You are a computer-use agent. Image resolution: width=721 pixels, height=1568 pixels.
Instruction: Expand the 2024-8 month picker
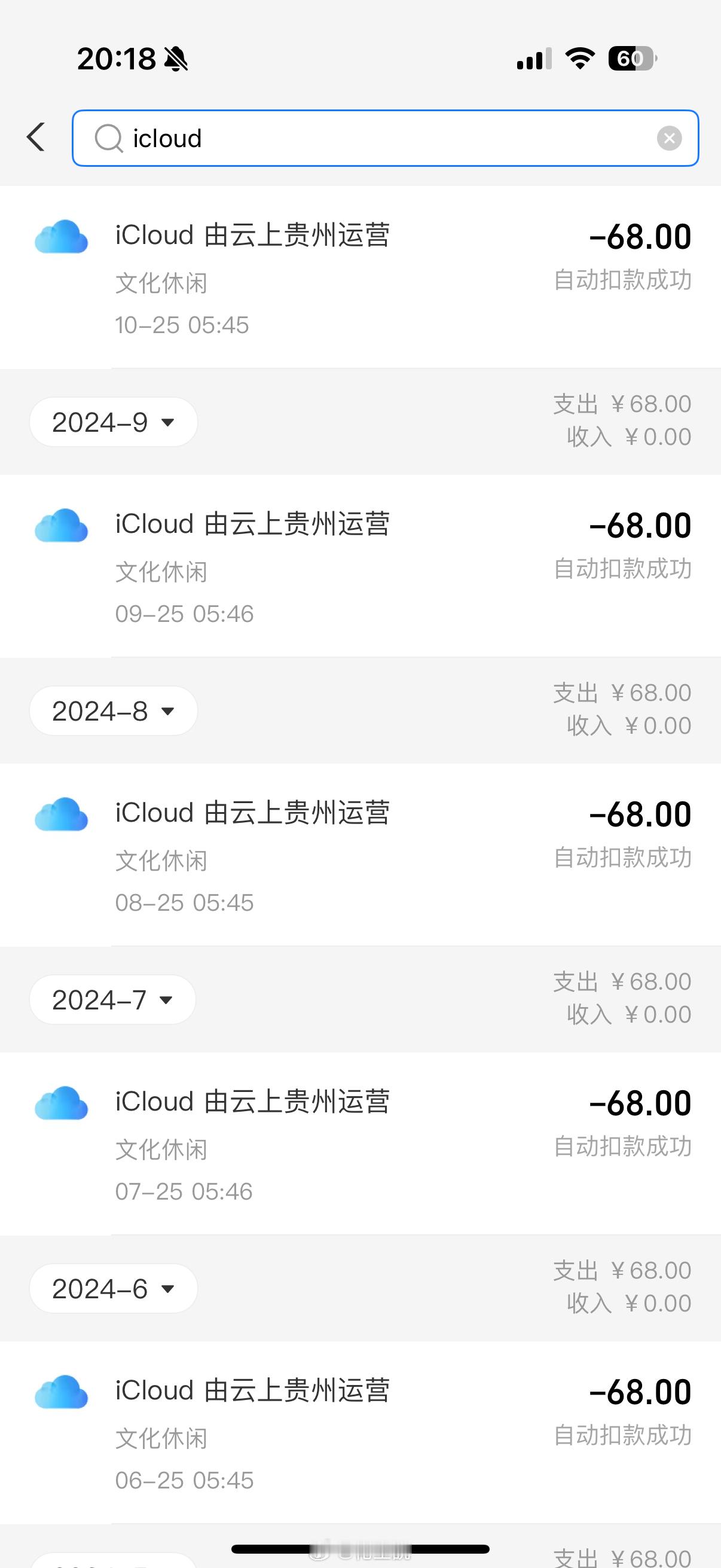[113, 711]
